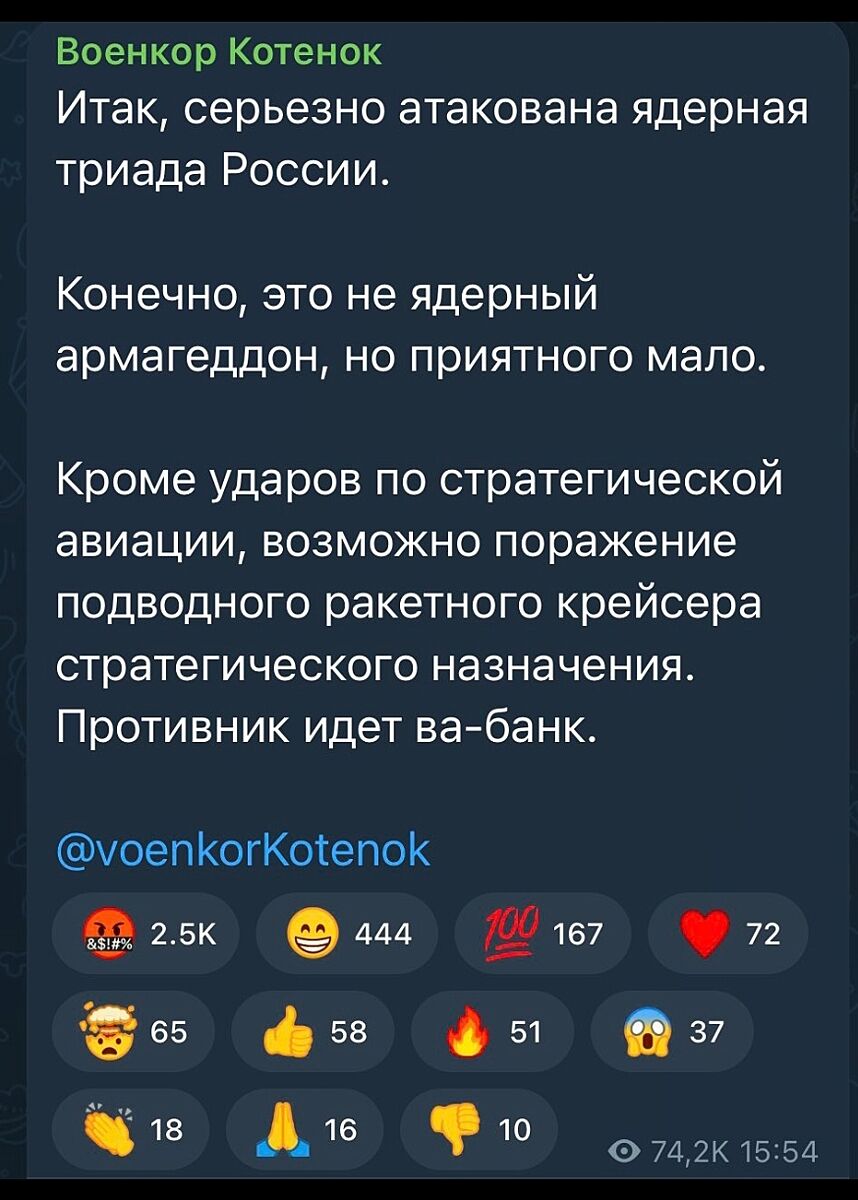Give the post a thumbs up

coord(311,1032)
